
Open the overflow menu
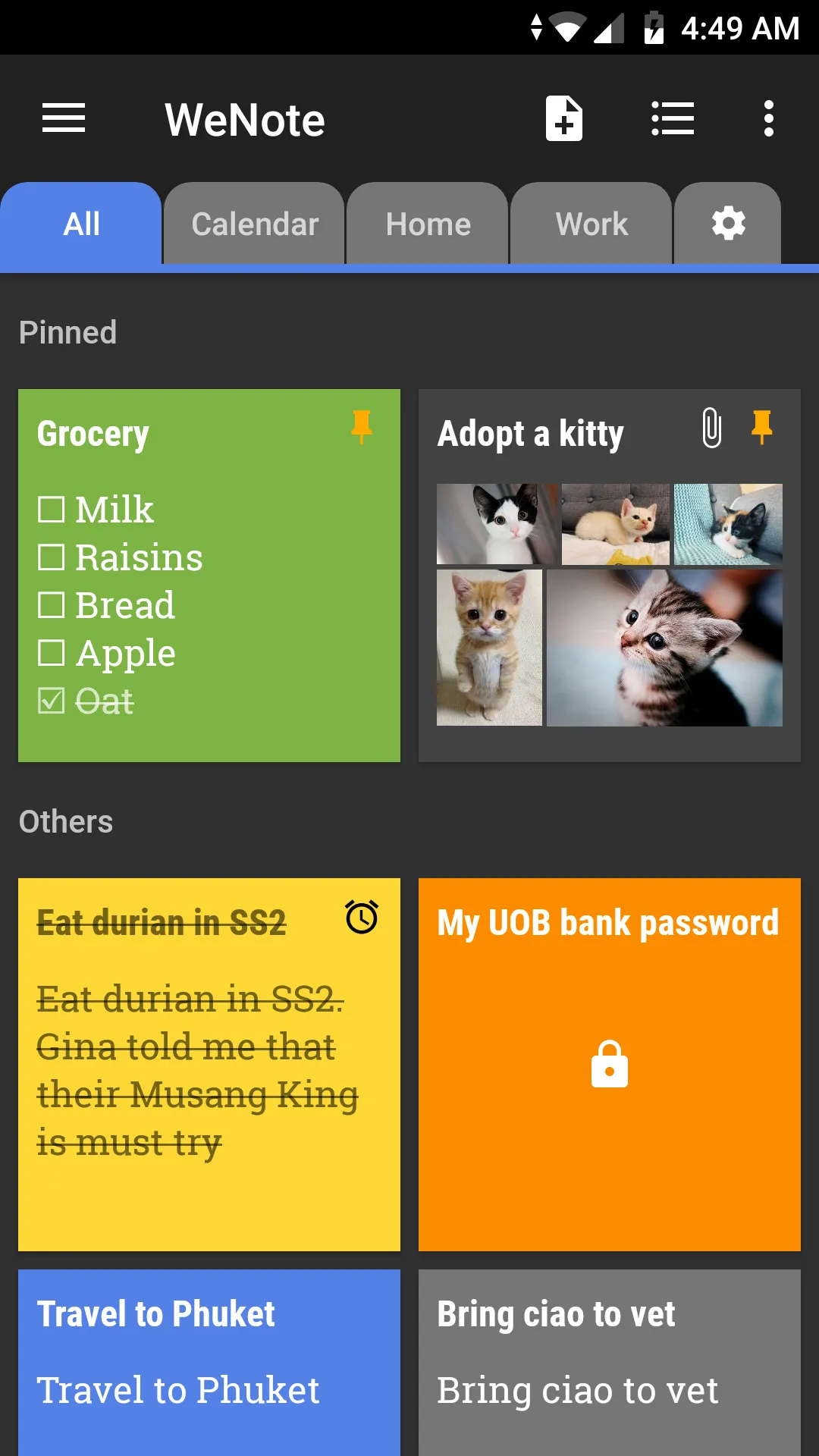click(x=768, y=119)
